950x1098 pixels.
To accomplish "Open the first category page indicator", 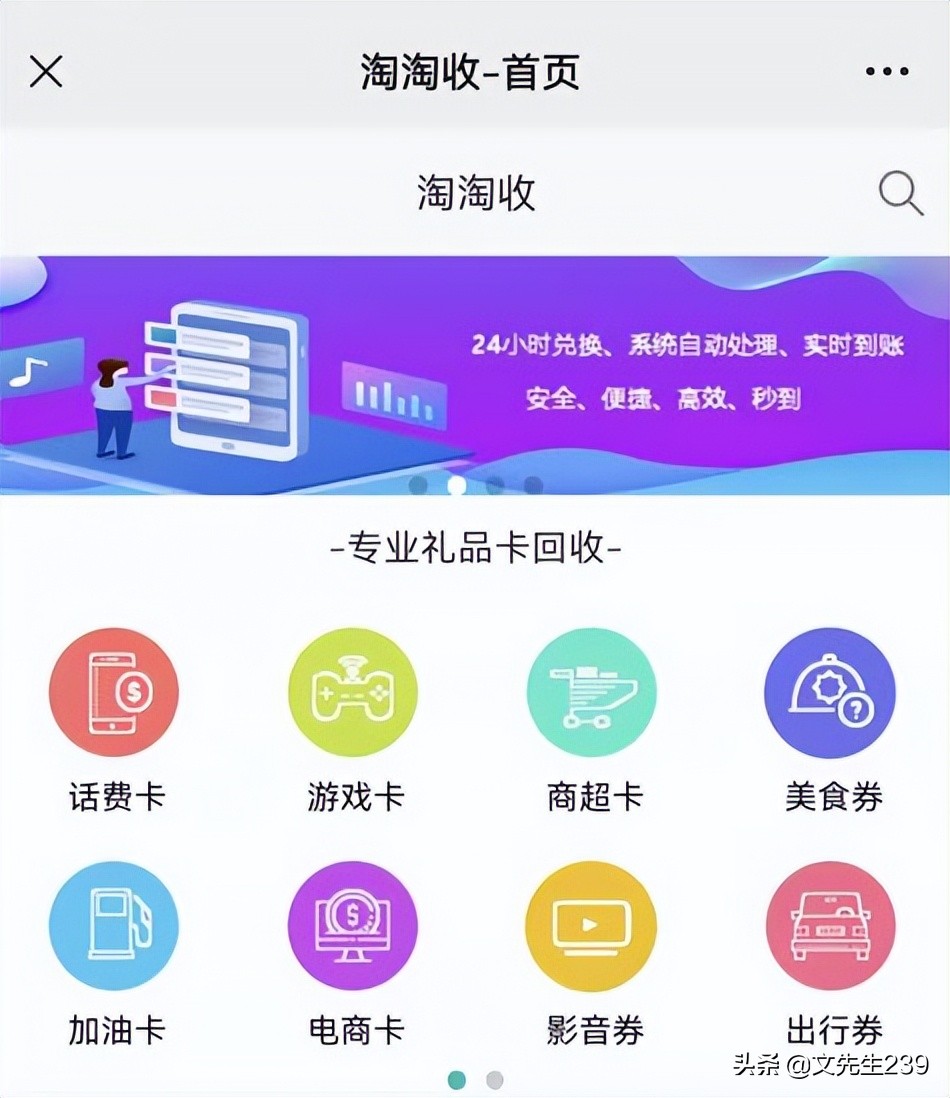I will tap(456, 1080).
